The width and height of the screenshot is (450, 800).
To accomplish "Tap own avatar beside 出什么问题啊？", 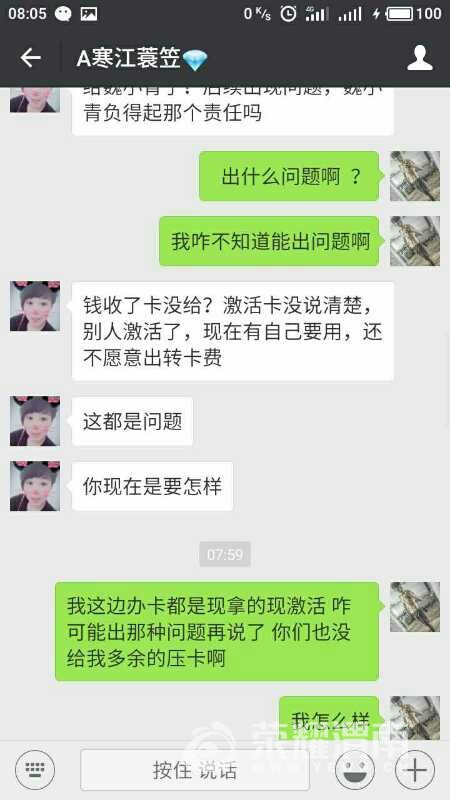I will 415,176.
